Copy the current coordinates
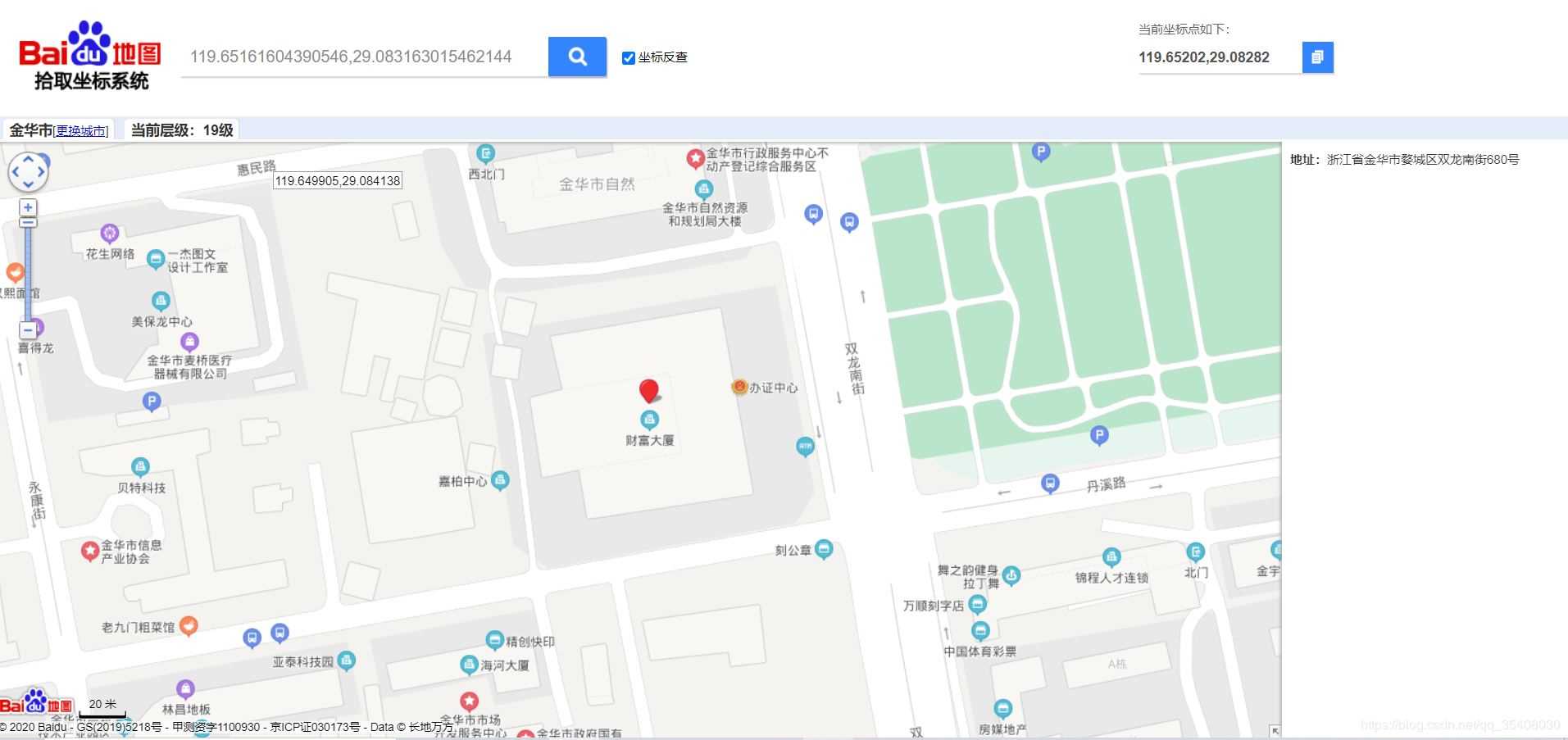Screen dimensions: 1568x740 coord(1317,57)
